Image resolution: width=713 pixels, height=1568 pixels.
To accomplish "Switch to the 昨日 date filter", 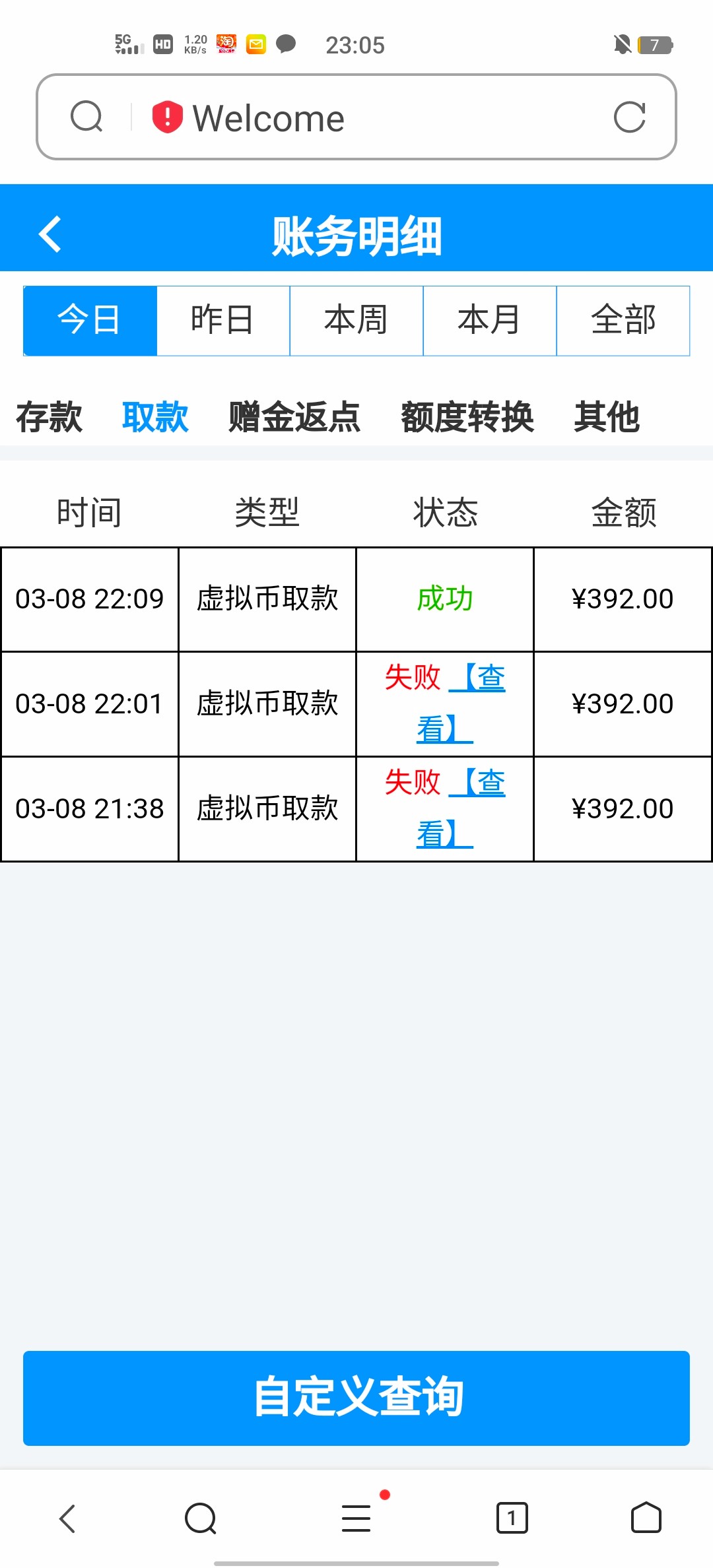I will click(x=223, y=321).
